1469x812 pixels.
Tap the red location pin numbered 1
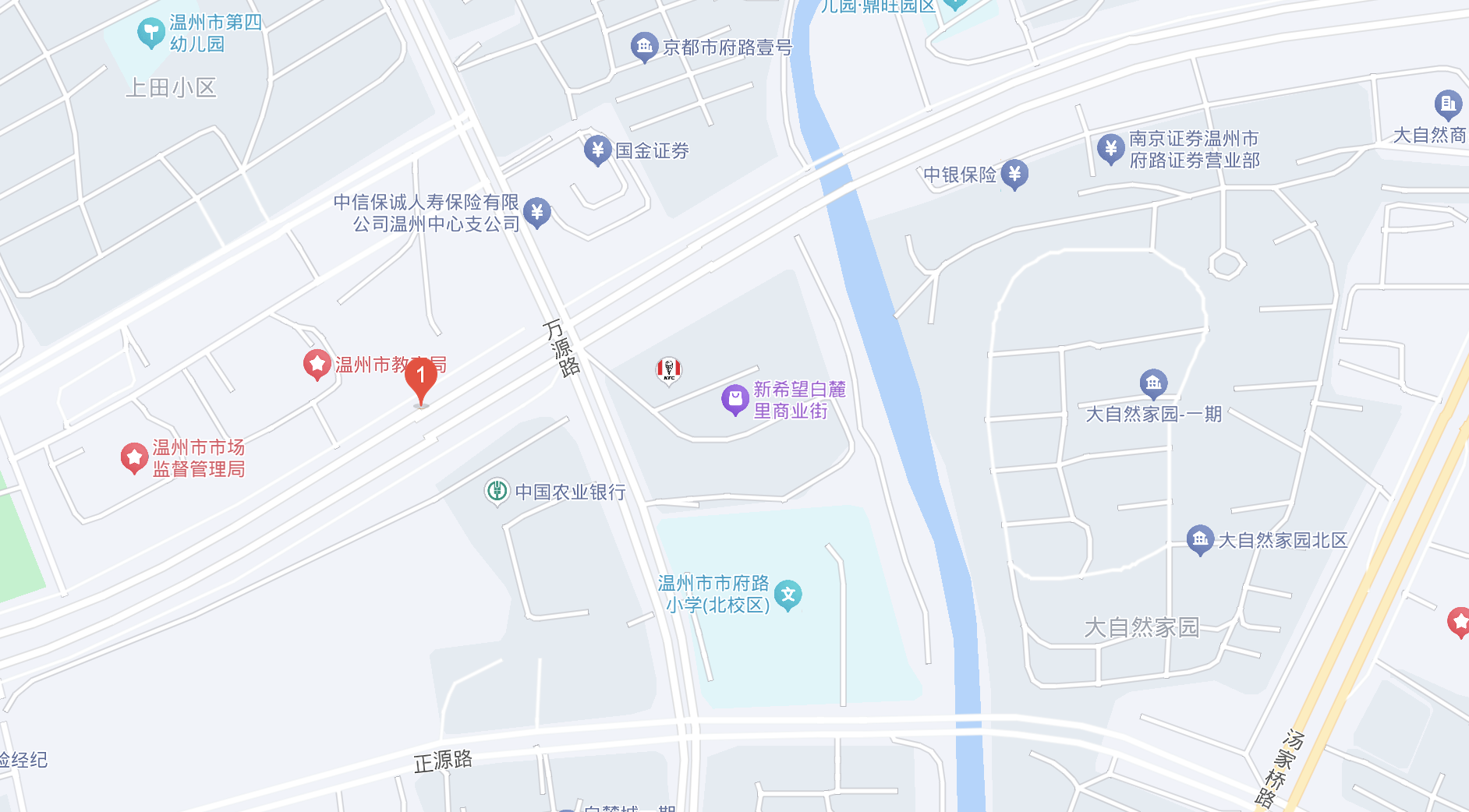pos(421,379)
